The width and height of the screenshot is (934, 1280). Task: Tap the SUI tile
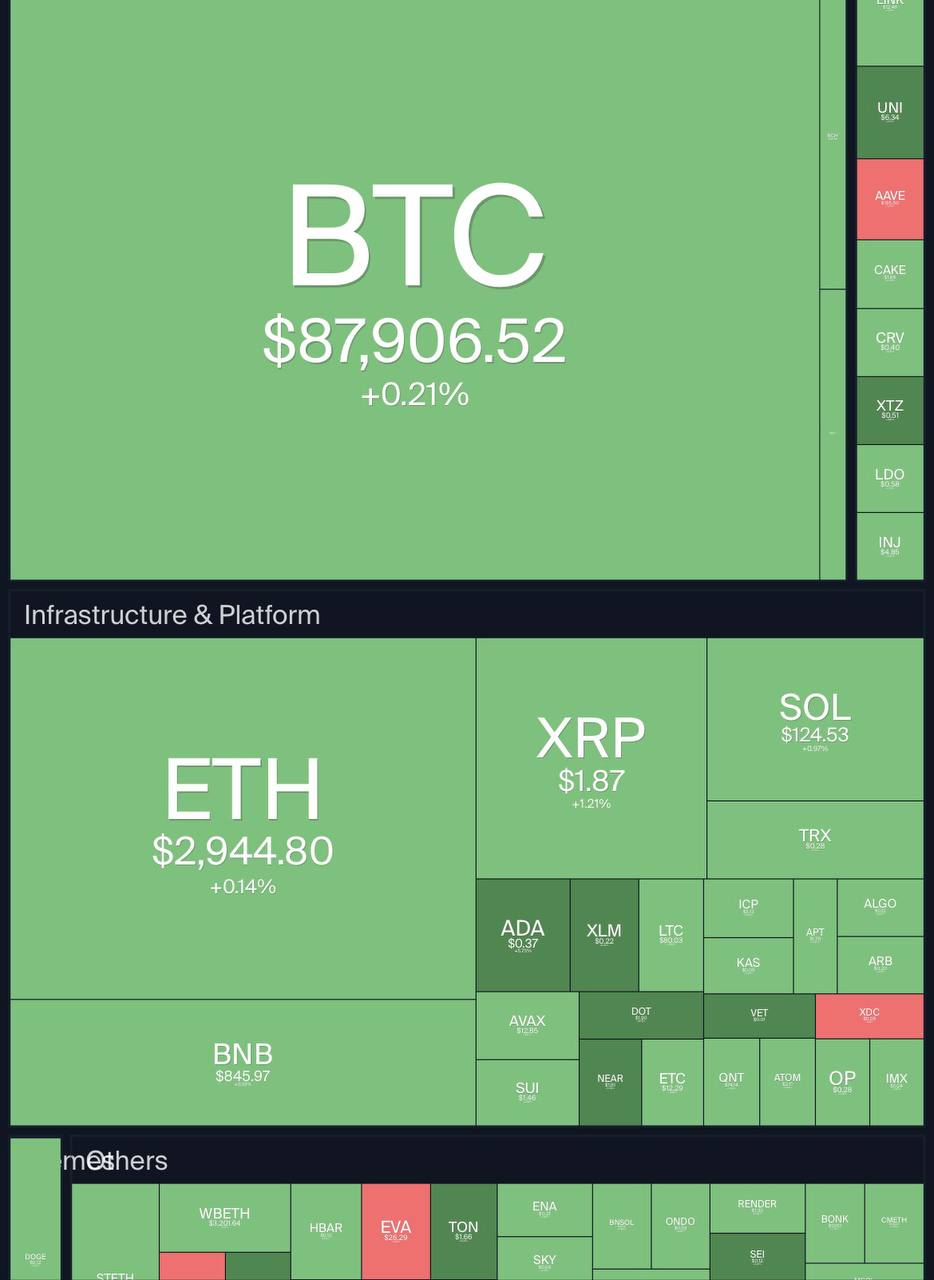click(527, 1091)
